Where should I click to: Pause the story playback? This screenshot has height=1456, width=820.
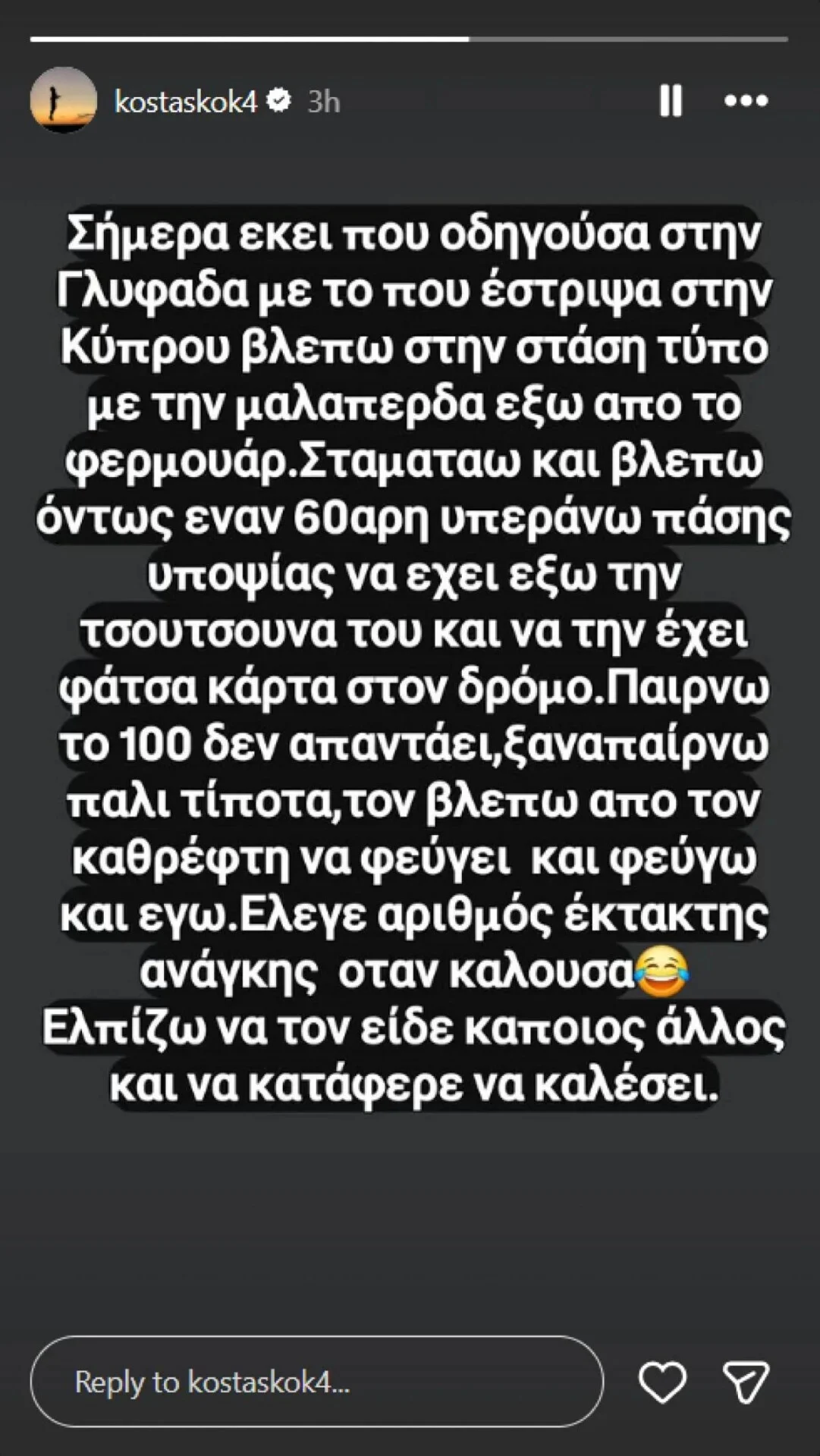tap(671, 100)
